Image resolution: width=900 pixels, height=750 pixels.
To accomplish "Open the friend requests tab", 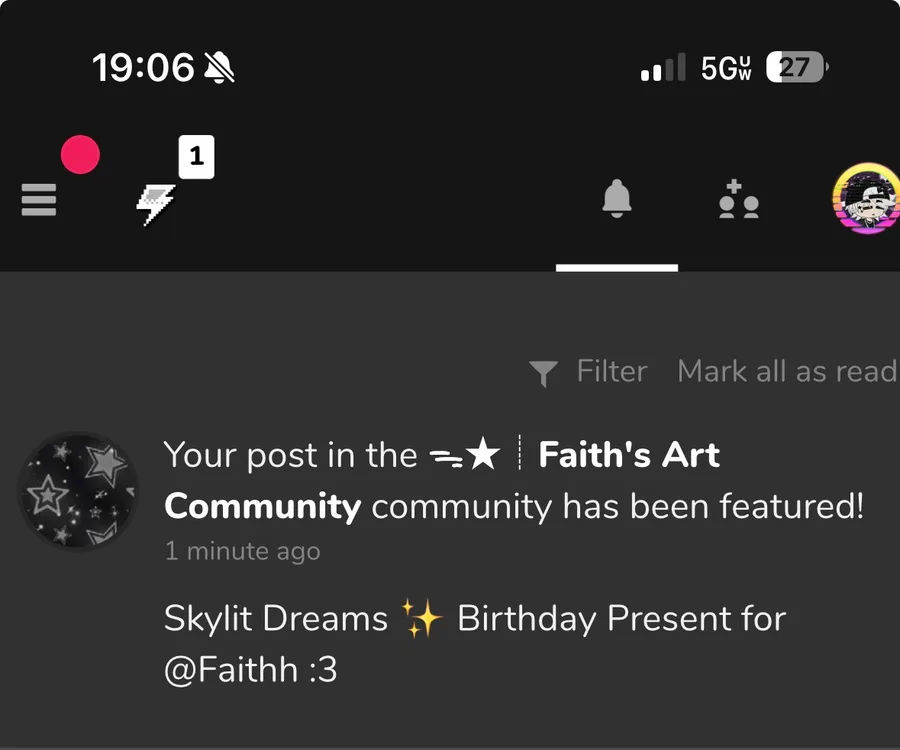I will point(738,200).
